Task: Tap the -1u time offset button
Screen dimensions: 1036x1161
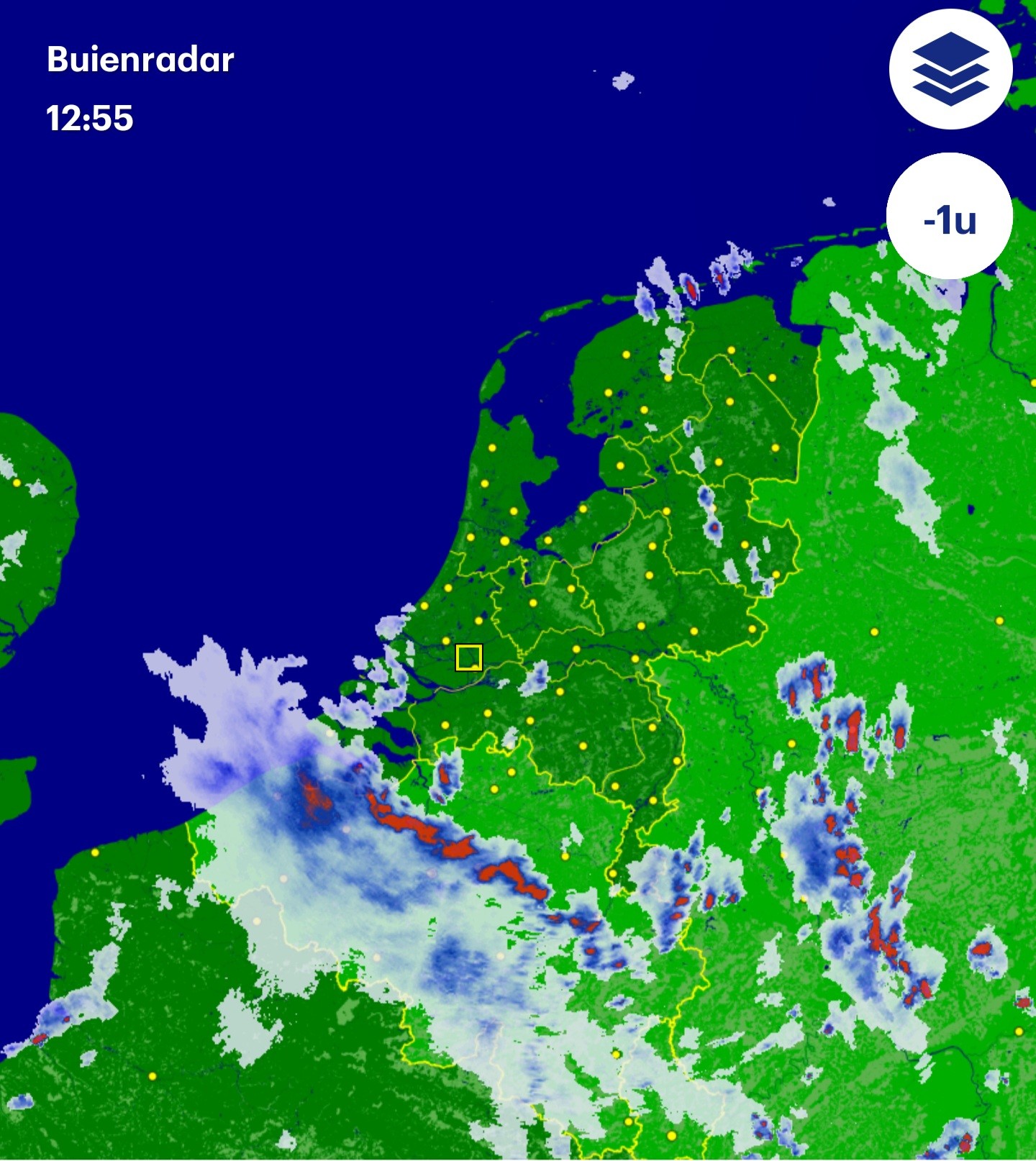Action: [x=950, y=216]
